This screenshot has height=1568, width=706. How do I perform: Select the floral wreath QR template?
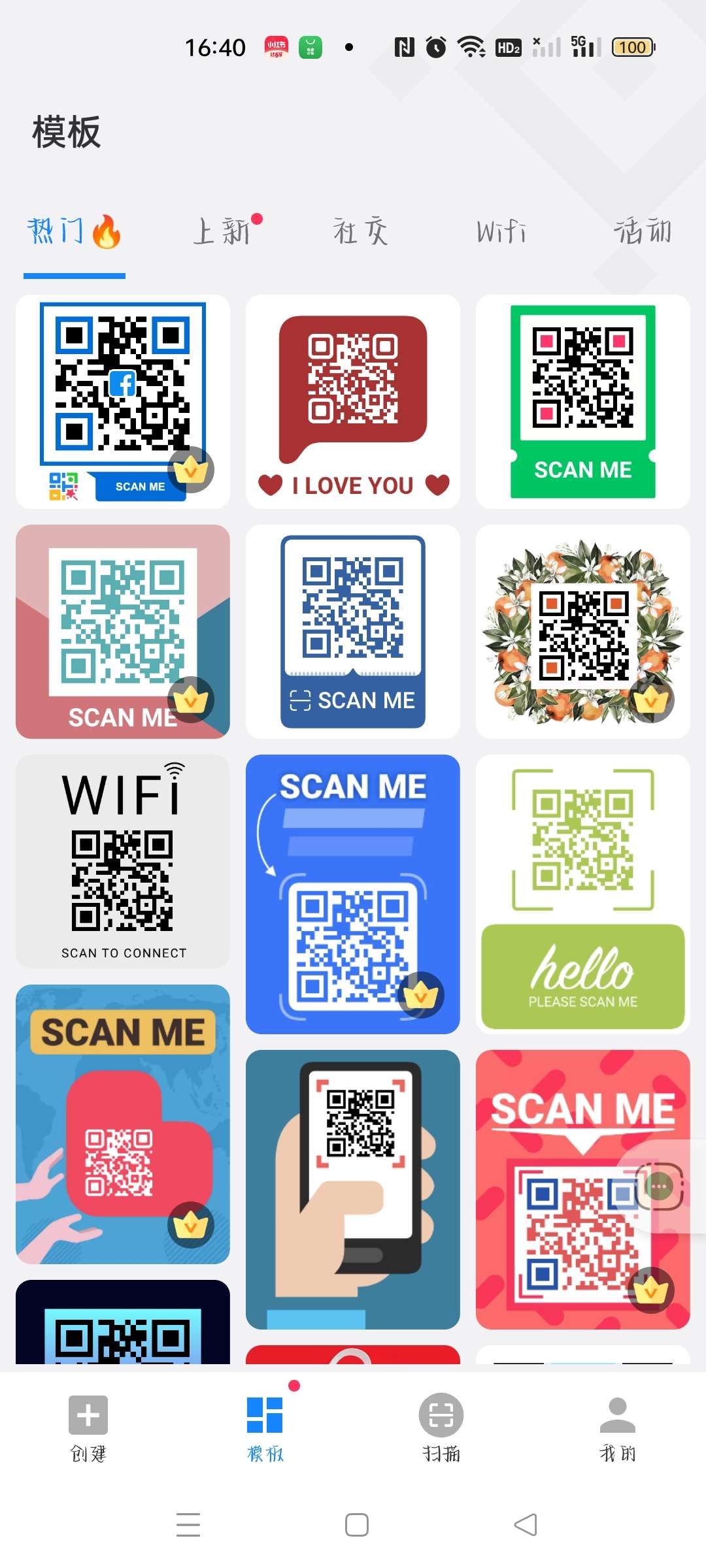pos(583,631)
